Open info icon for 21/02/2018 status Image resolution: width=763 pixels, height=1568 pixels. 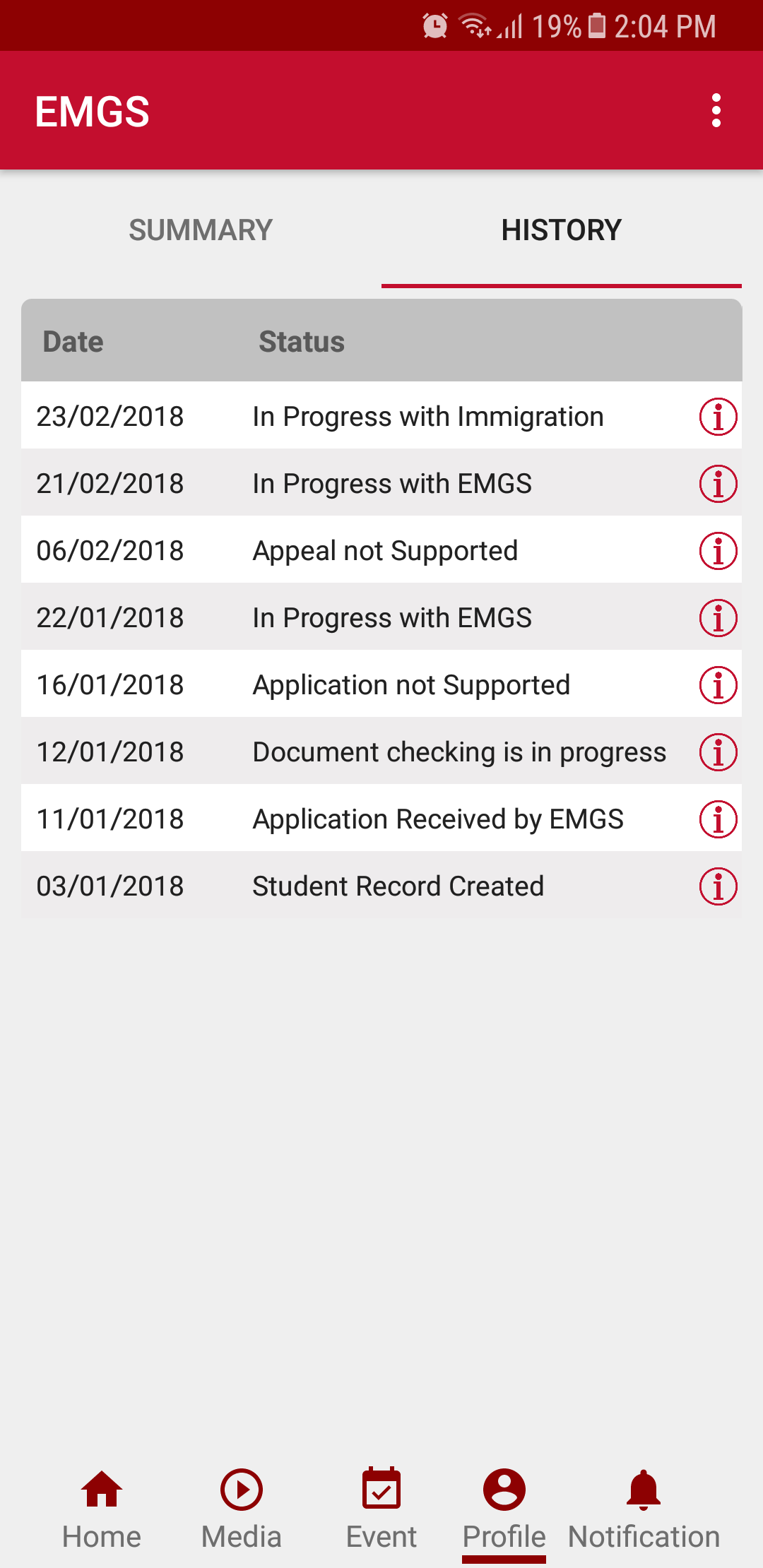[x=718, y=484]
